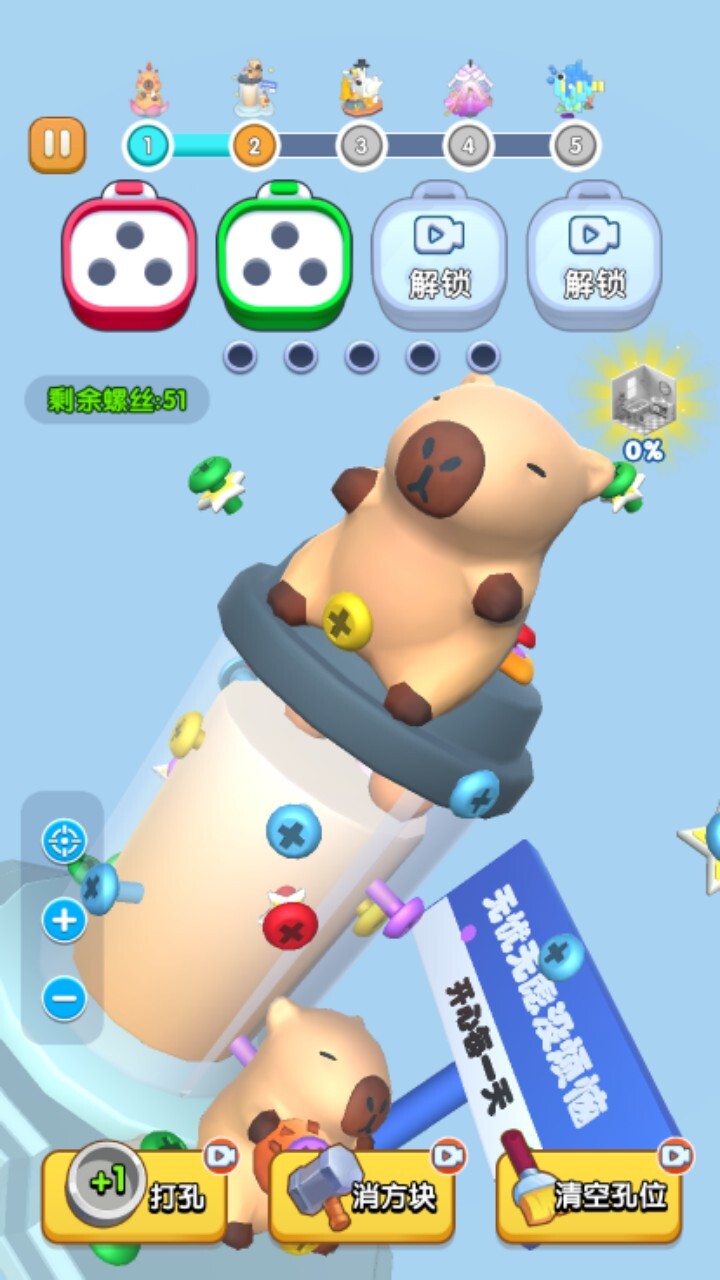Image resolution: width=720 pixels, height=1280 pixels.
Task: Unlock the first locked screw box
Action: pyautogui.click(x=439, y=255)
